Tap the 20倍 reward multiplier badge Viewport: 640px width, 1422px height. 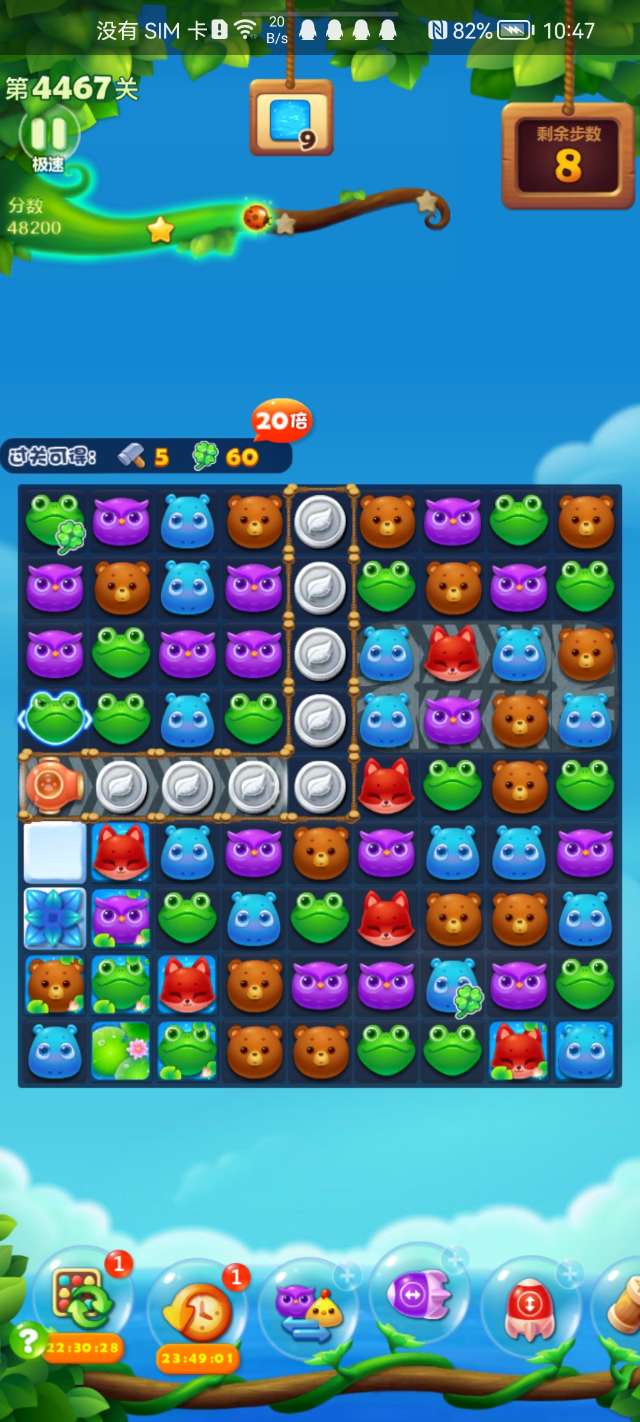coord(281,420)
